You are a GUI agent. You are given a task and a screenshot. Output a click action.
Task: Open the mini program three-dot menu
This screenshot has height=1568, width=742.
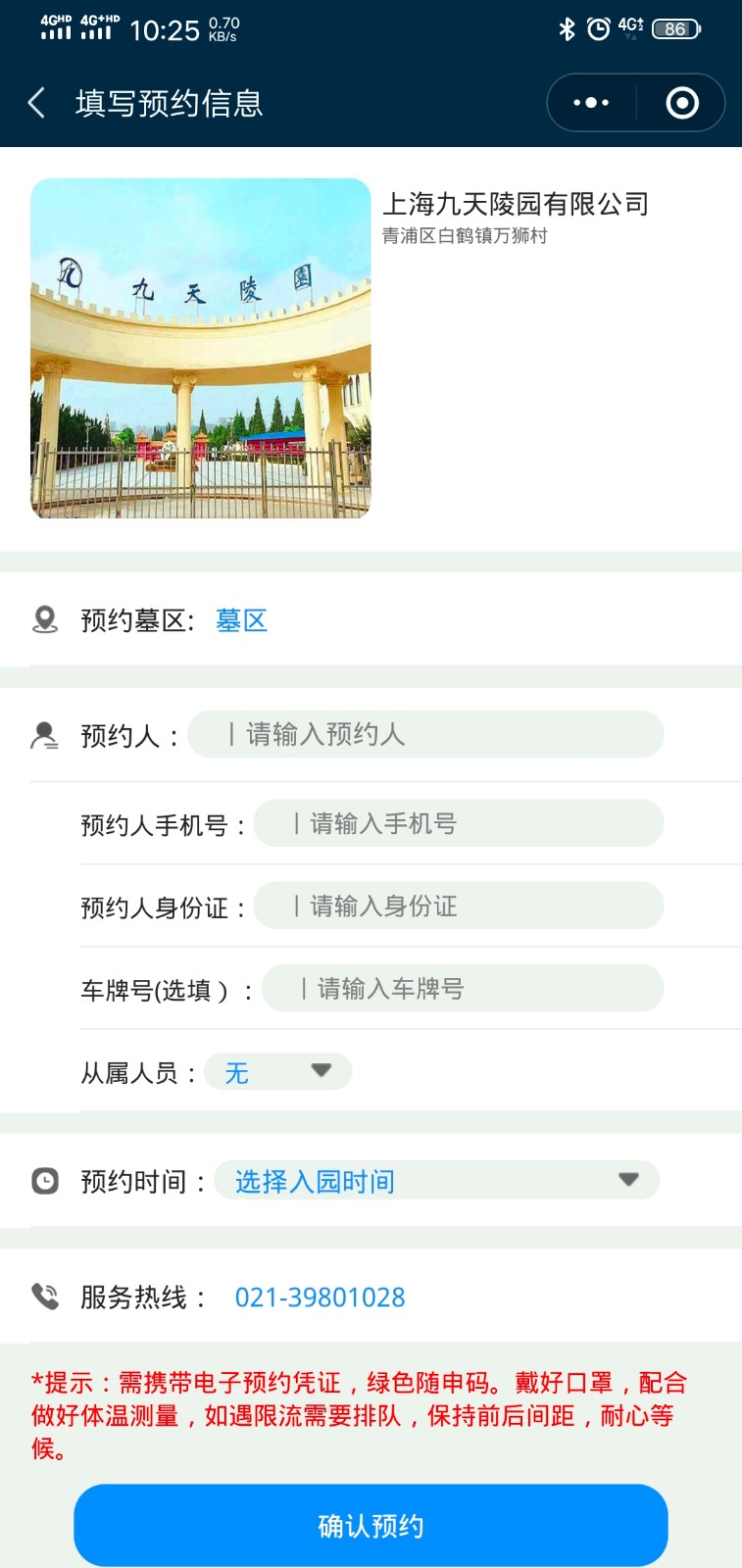(x=591, y=103)
